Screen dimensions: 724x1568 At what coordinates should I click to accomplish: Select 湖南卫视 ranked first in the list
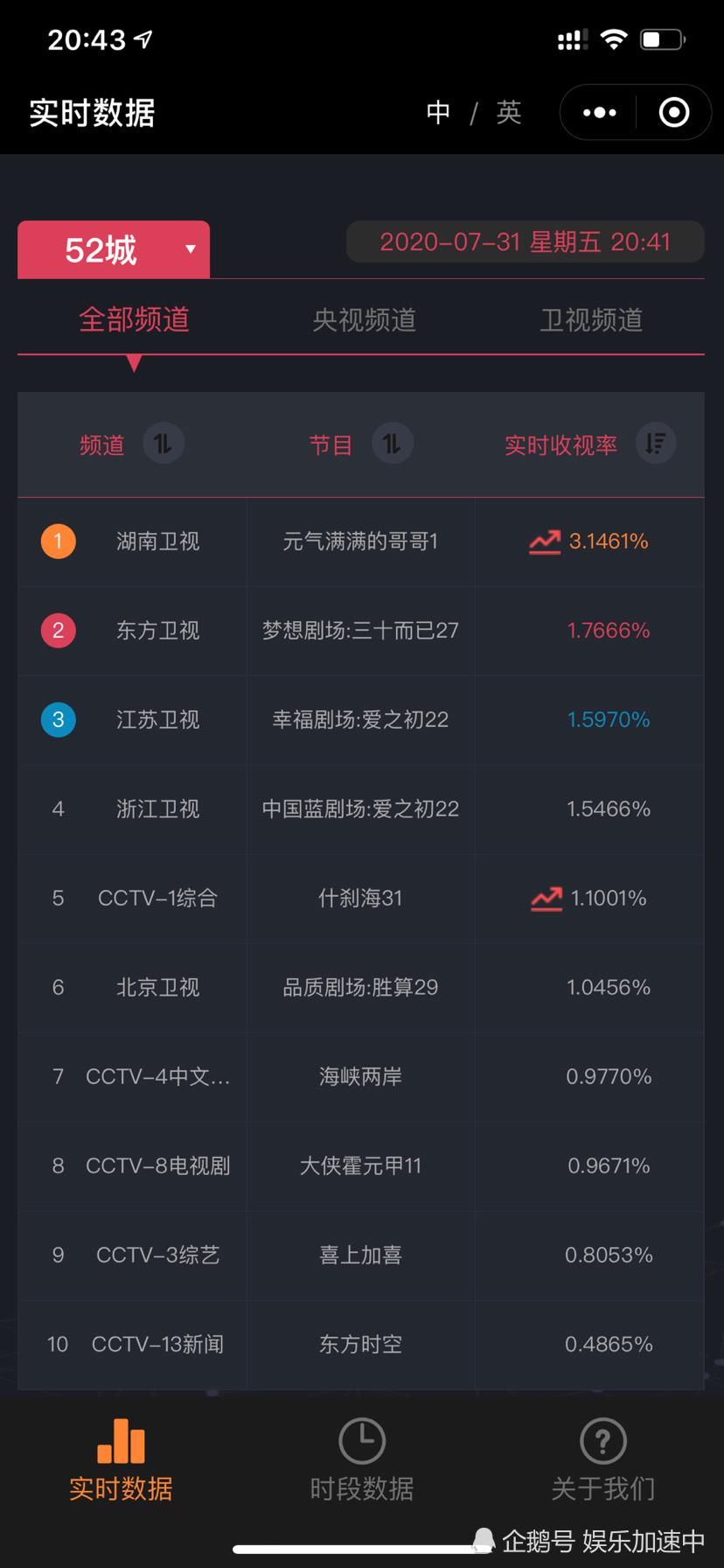(x=157, y=542)
